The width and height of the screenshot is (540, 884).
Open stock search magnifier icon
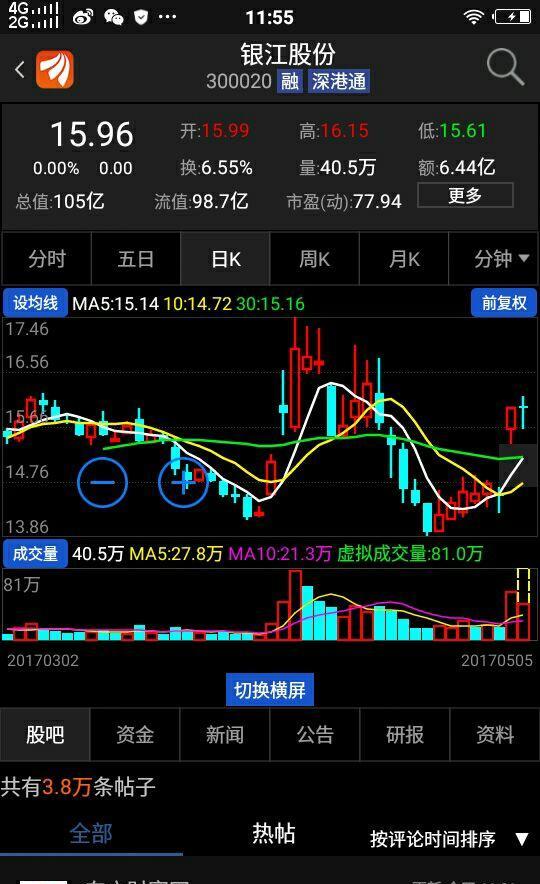point(506,67)
